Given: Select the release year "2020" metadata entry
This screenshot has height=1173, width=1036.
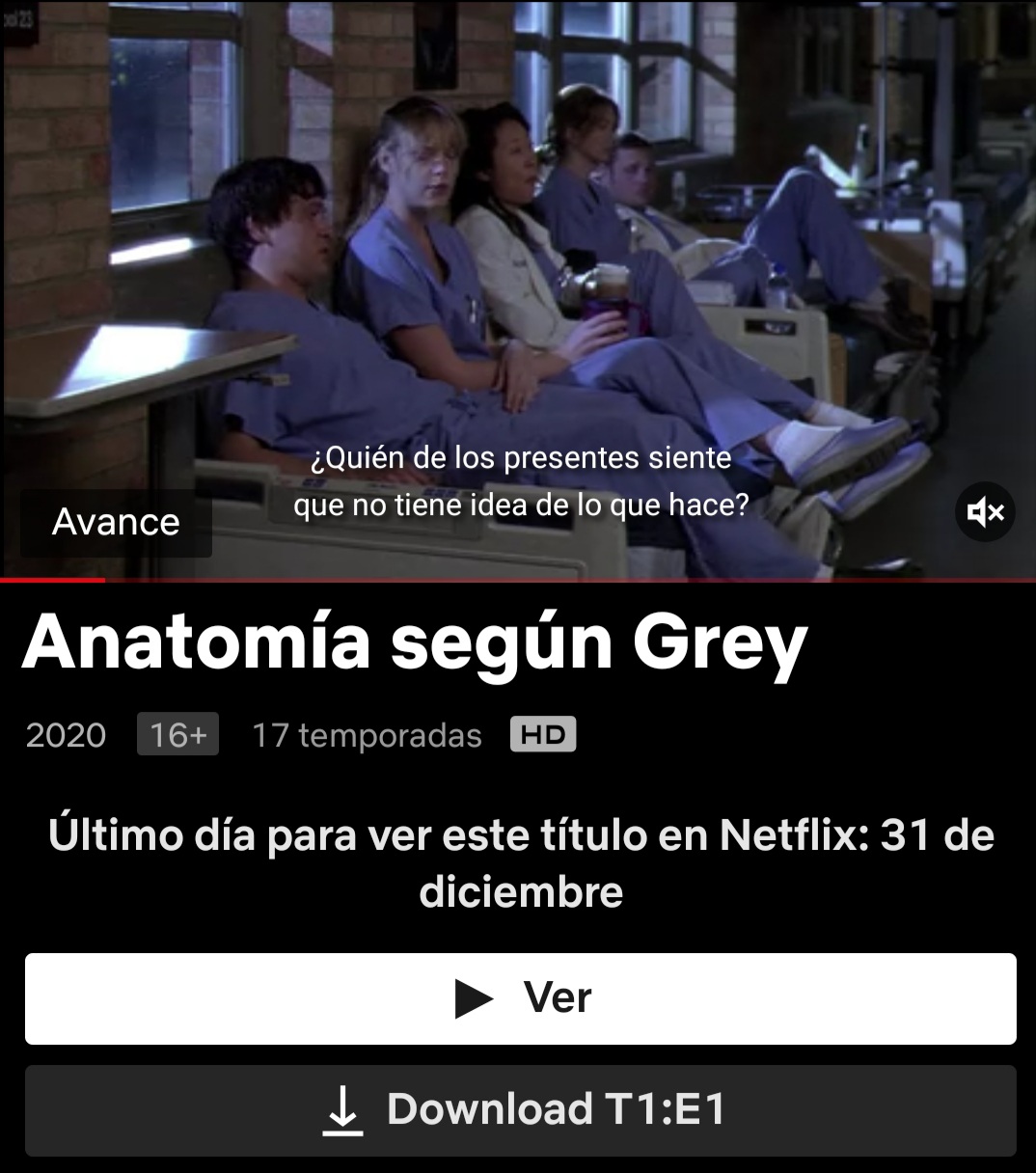Looking at the screenshot, I should [x=66, y=735].
